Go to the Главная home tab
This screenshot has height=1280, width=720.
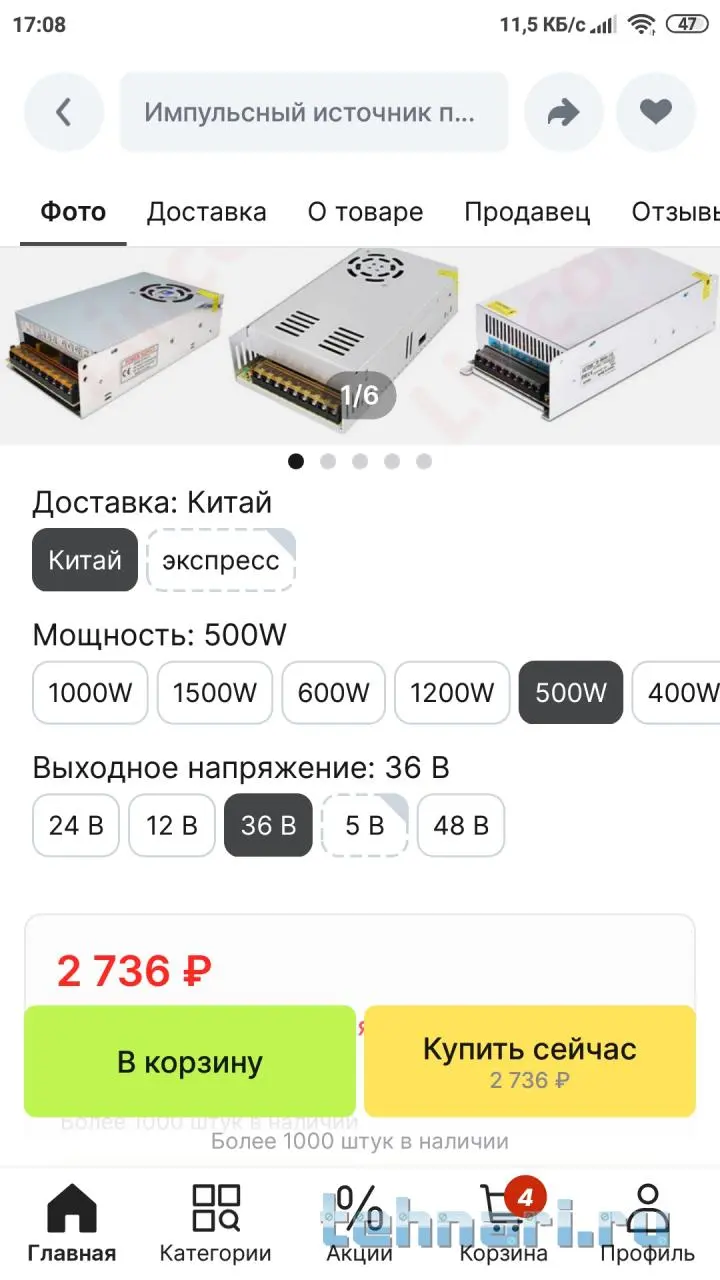click(72, 1223)
